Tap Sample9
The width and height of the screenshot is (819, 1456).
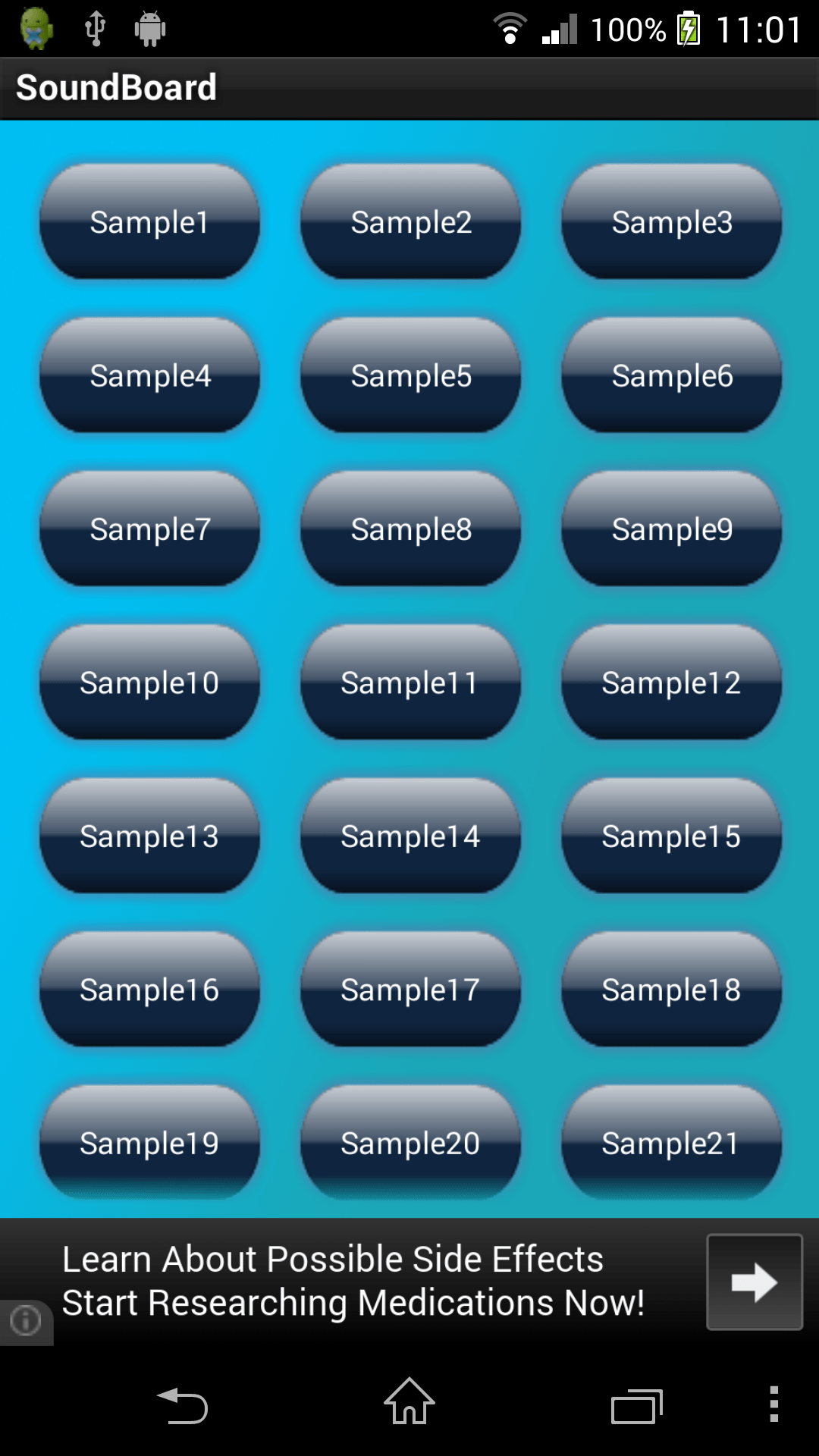[x=671, y=529]
